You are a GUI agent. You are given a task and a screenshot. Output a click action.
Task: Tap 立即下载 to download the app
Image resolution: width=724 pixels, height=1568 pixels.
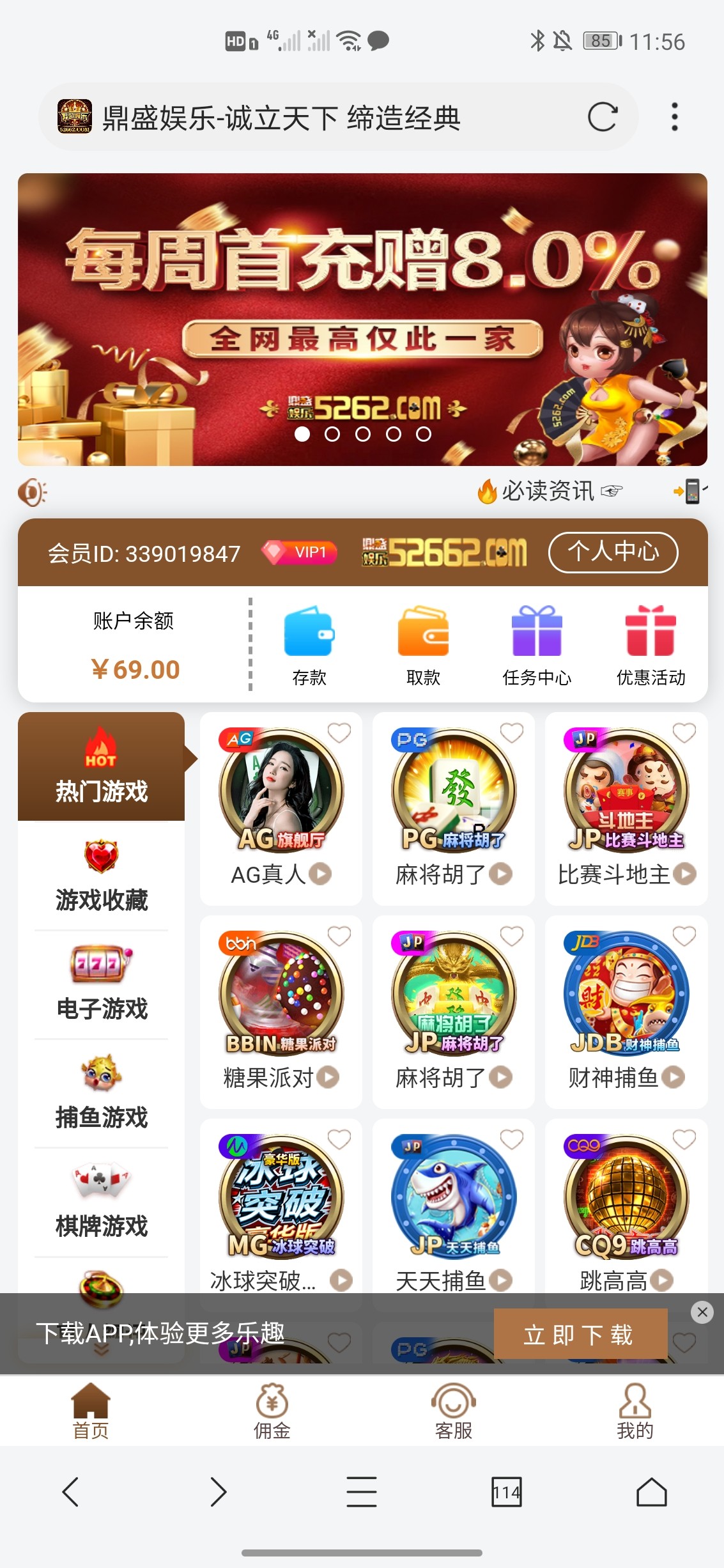580,1334
